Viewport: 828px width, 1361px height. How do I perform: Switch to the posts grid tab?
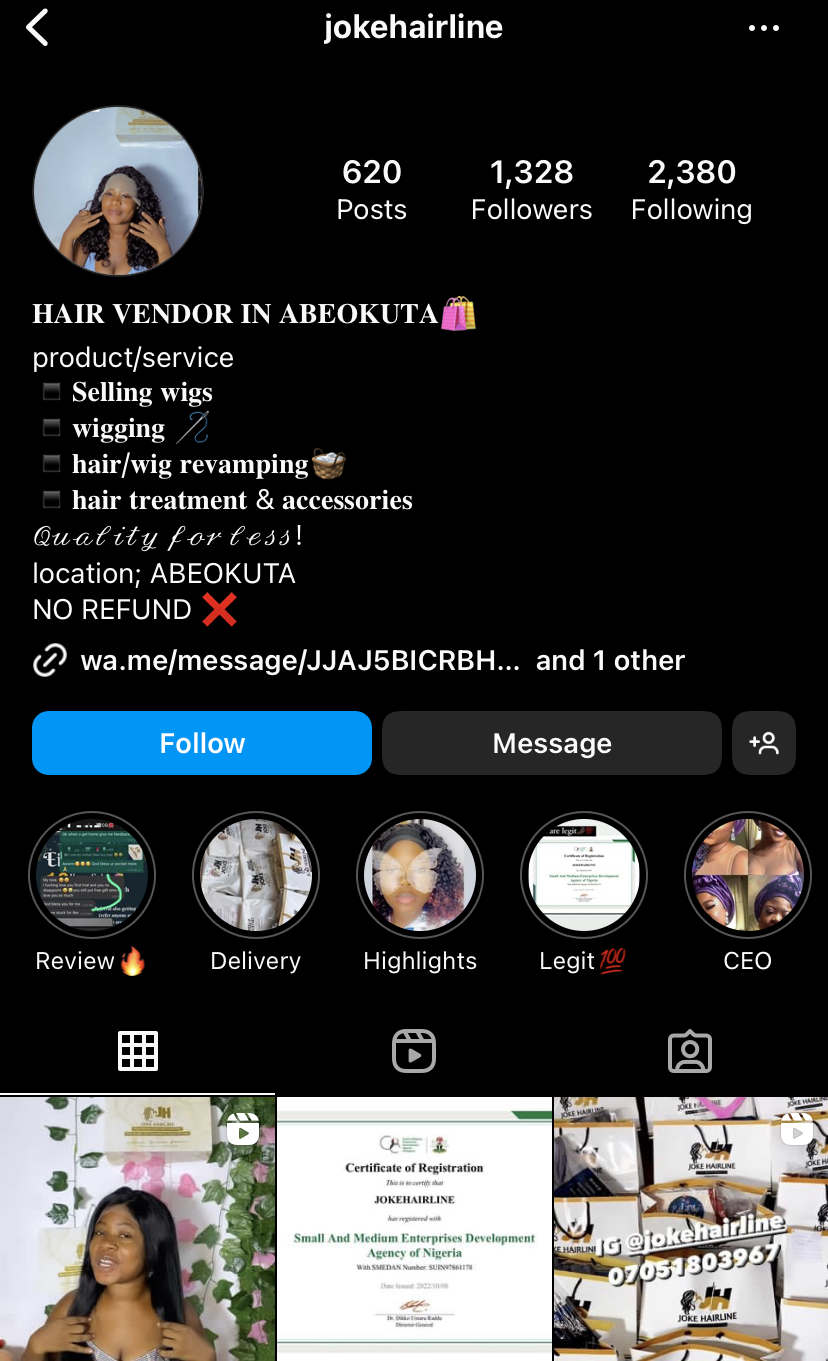138,1051
